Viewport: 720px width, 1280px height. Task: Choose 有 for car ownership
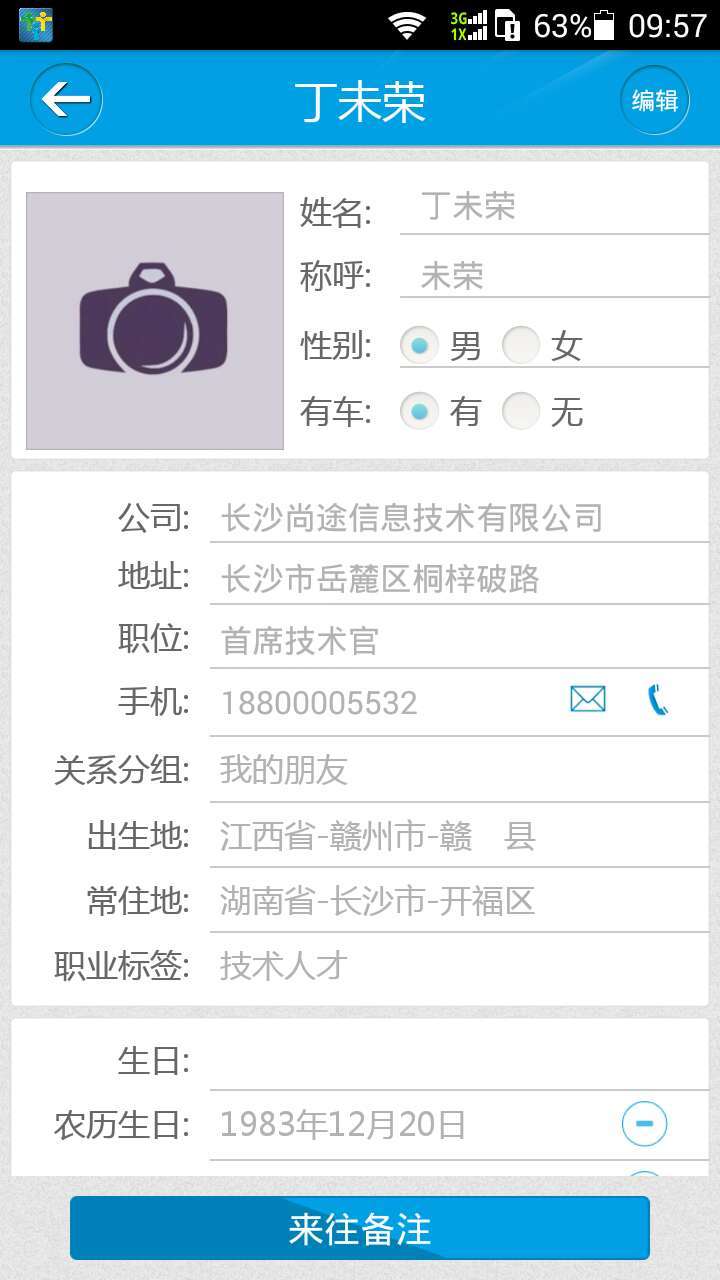click(x=420, y=411)
